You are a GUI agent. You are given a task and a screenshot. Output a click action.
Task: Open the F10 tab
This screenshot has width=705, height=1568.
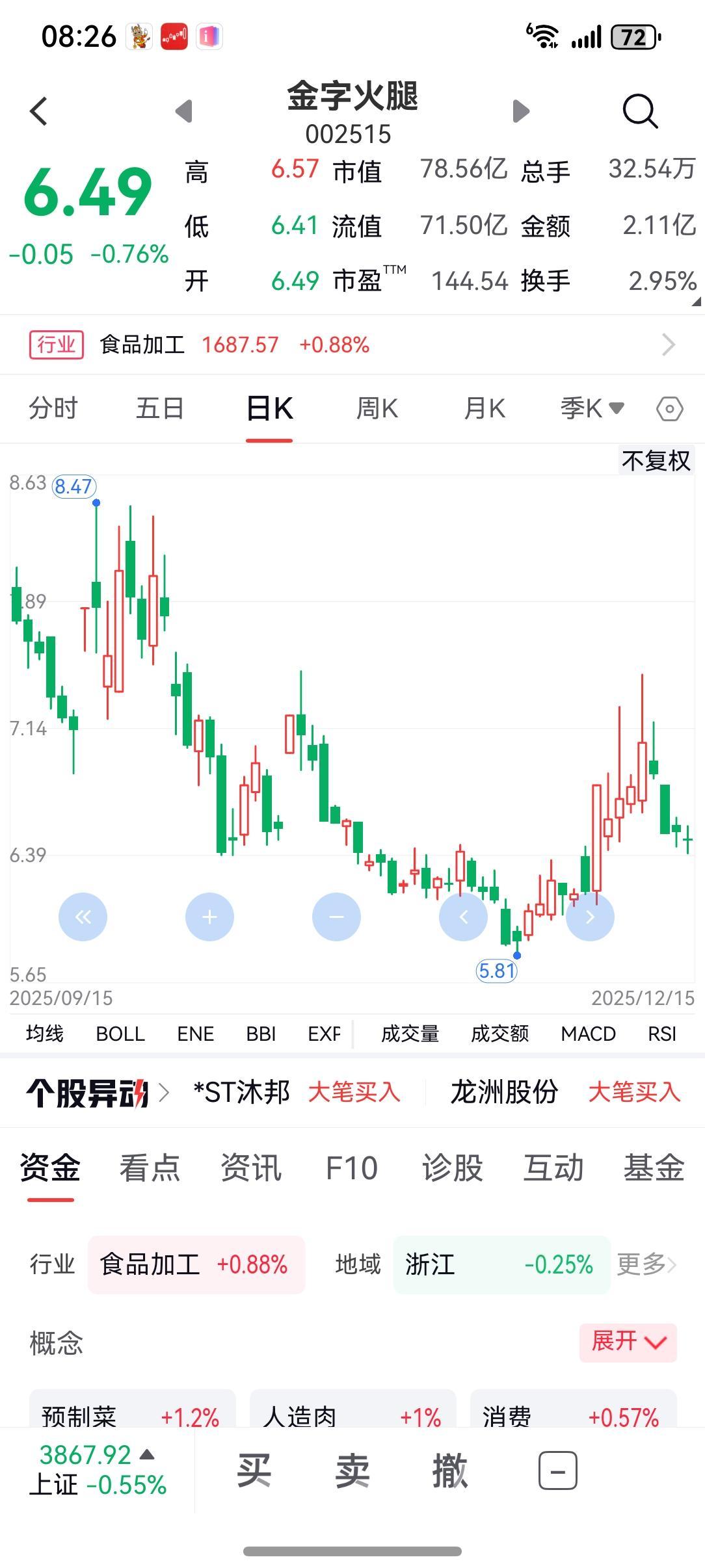pos(352,1168)
